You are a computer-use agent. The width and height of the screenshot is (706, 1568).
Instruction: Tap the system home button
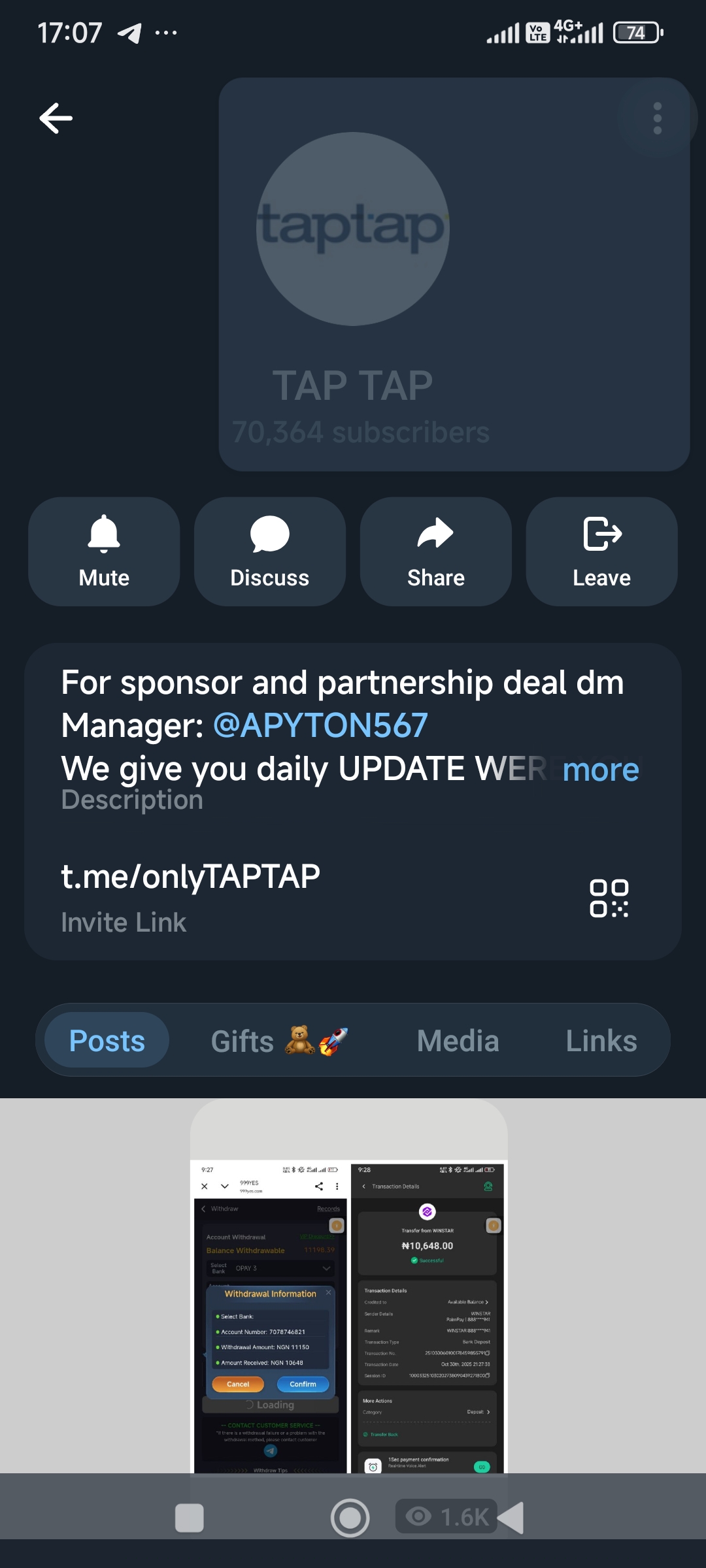(350, 1518)
